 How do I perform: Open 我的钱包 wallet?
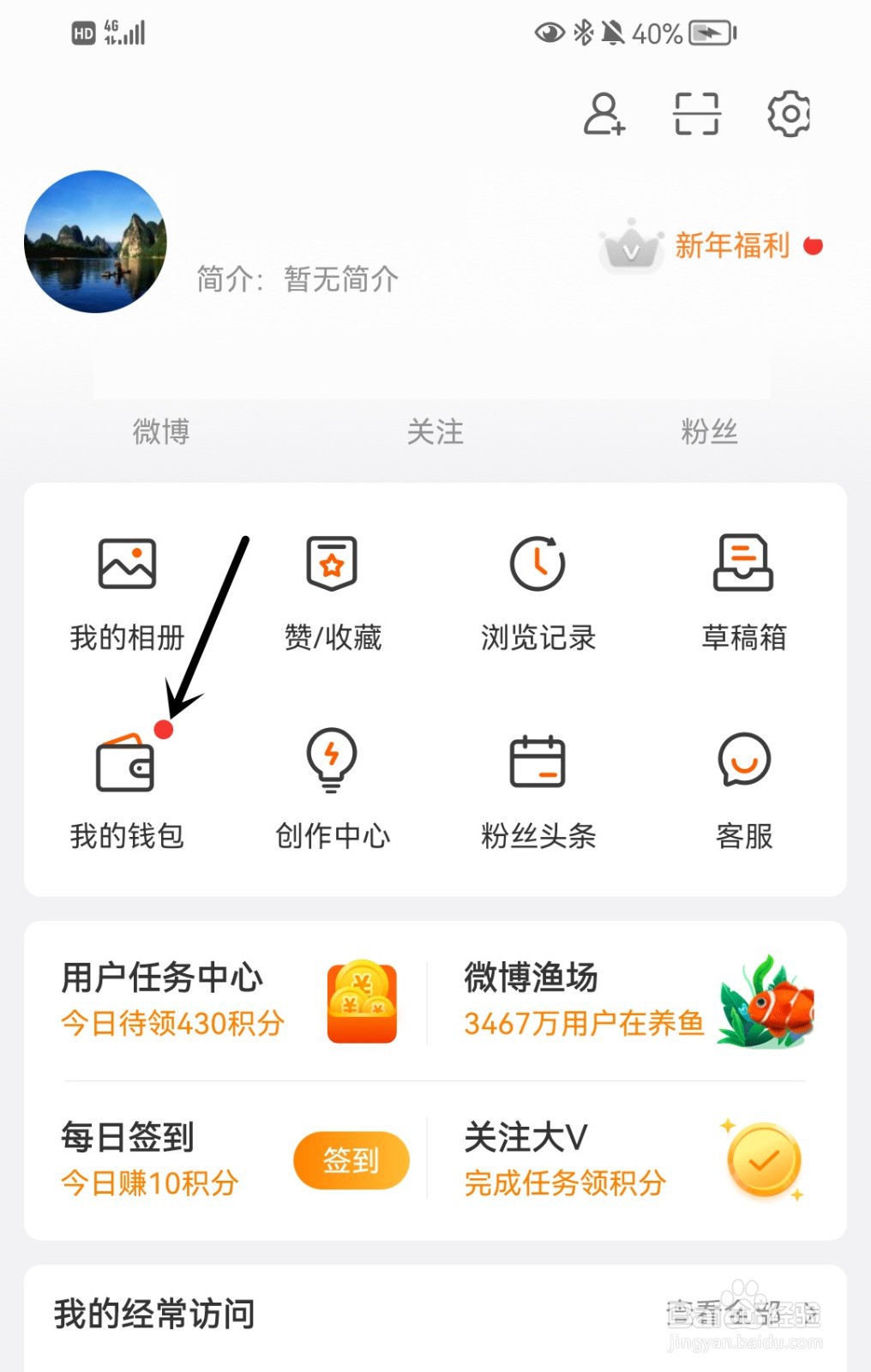click(127, 789)
